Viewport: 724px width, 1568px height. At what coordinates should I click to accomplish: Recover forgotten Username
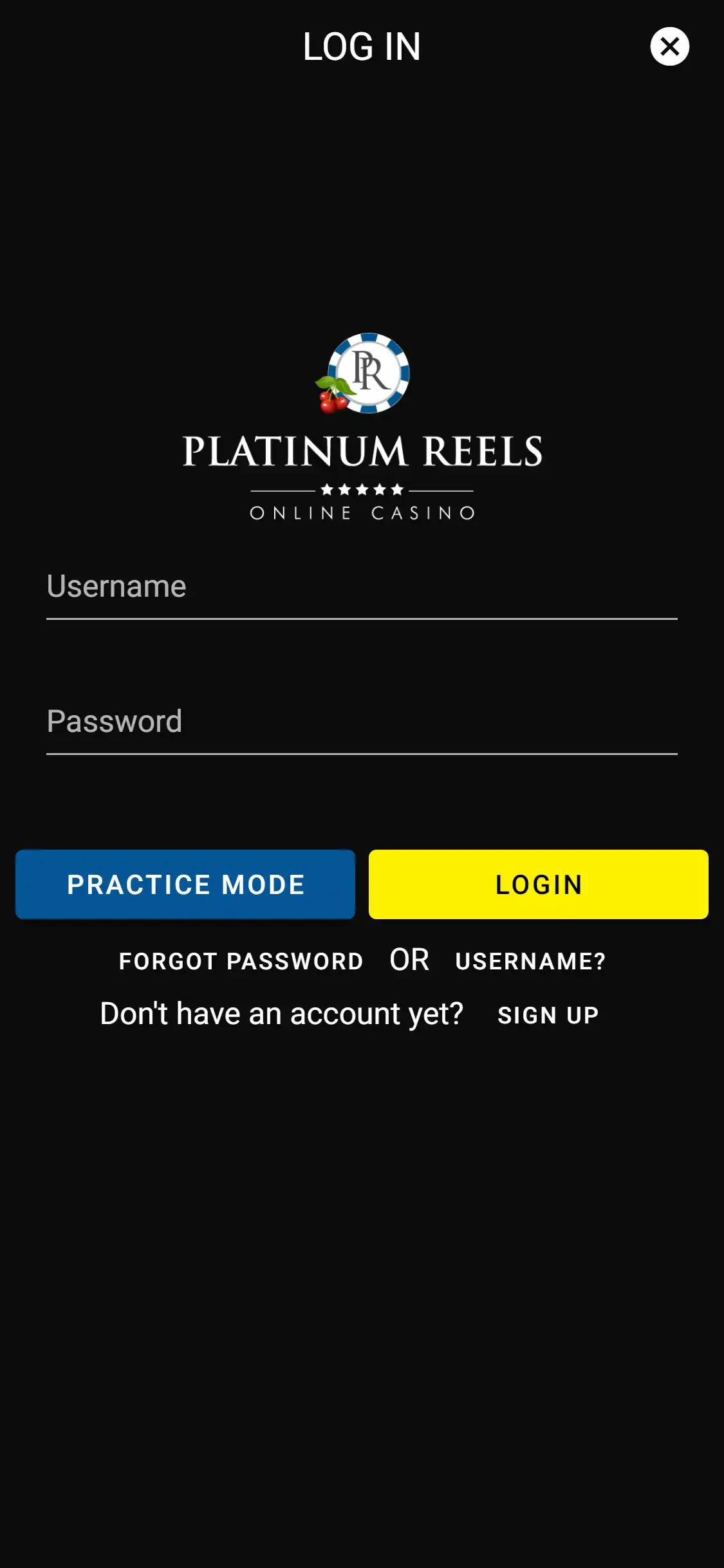(x=530, y=961)
